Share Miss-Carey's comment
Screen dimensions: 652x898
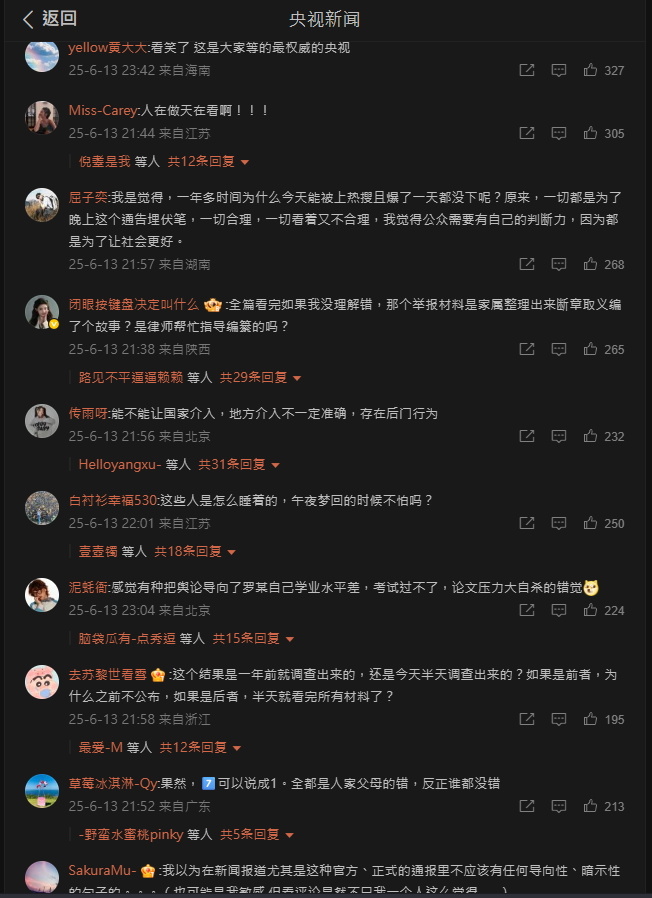(527, 133)
